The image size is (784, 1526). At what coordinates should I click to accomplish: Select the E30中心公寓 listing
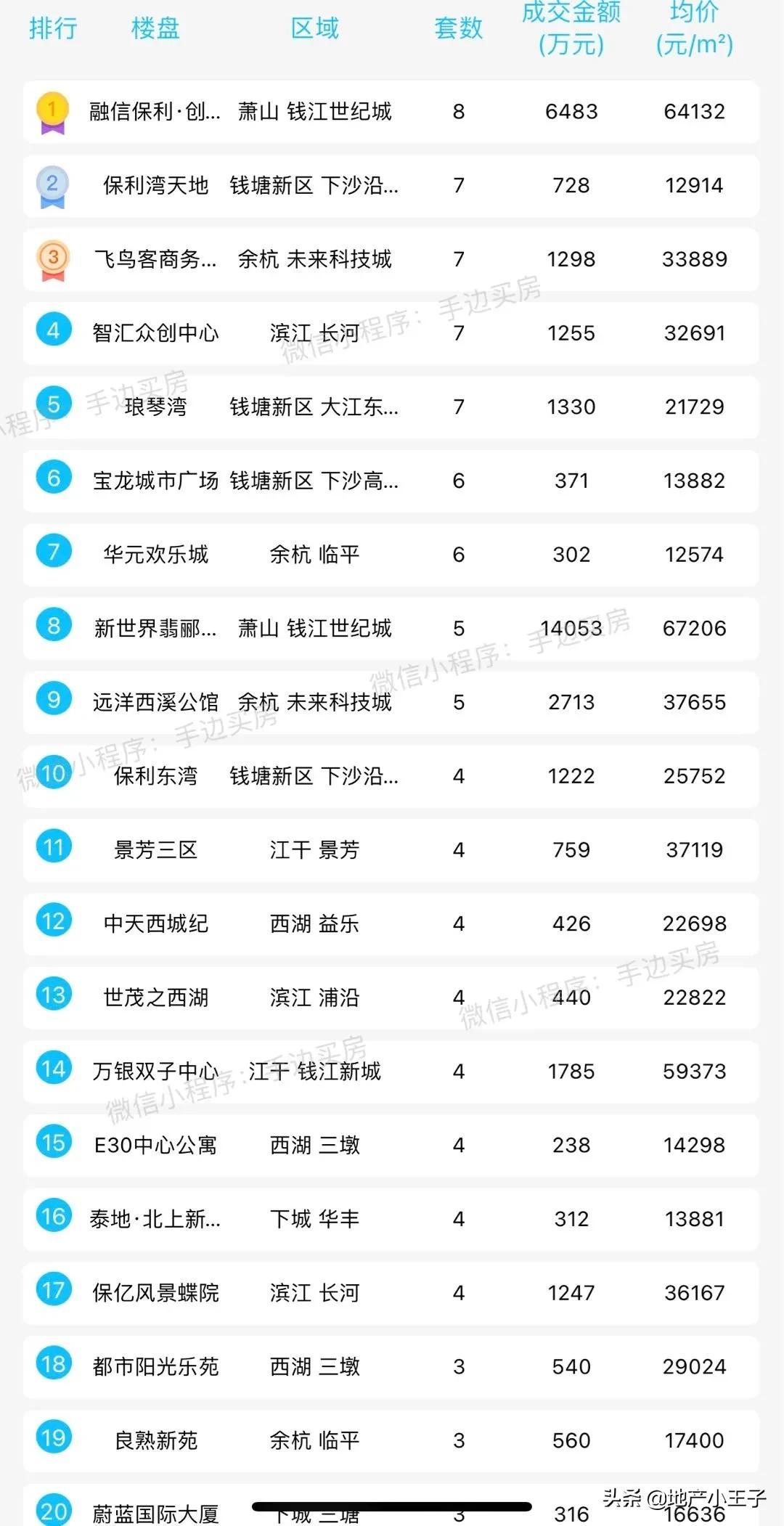point(391,1146)
